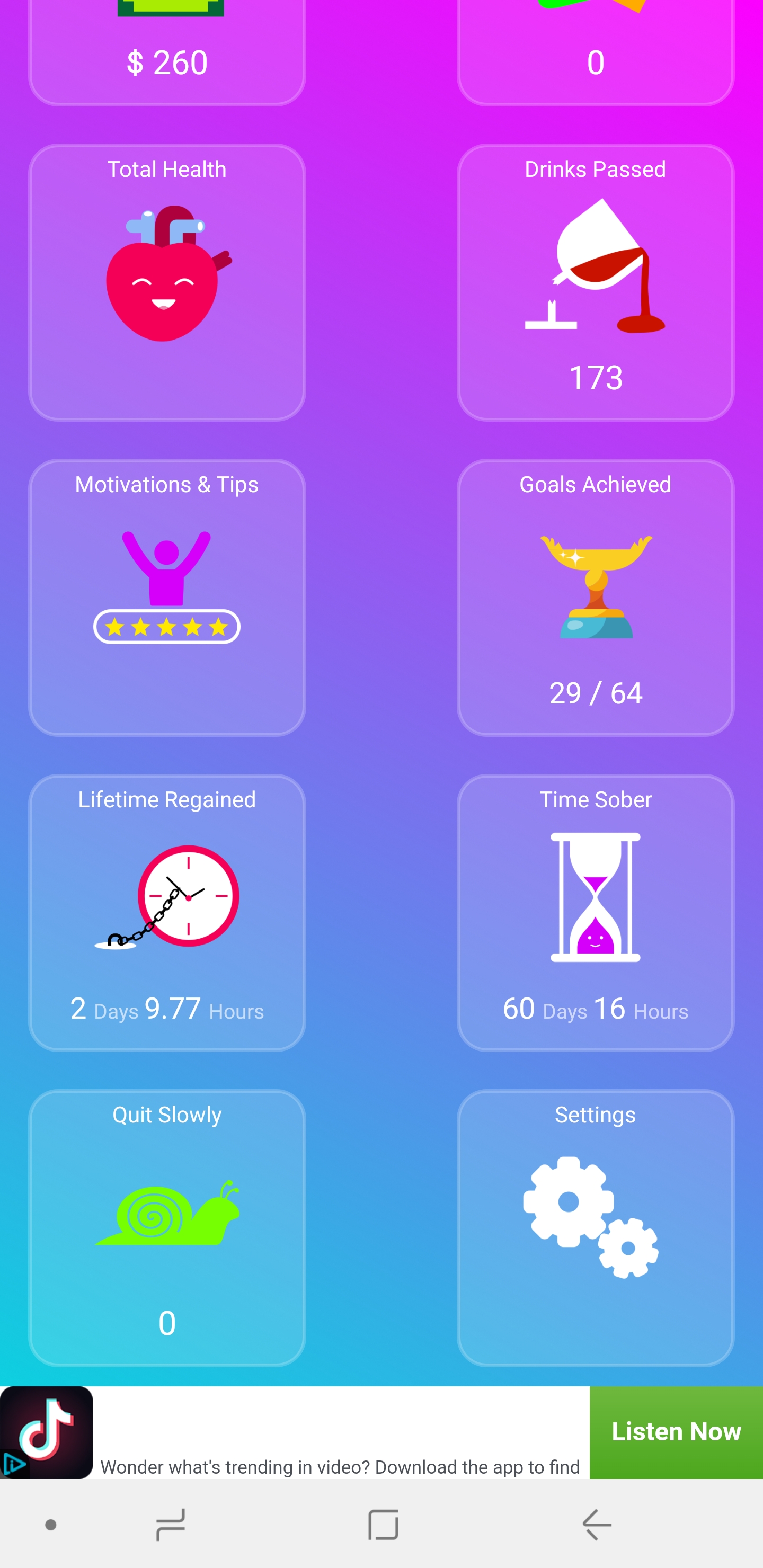Viewport: 763px width, 1568px height.
Task: Tap the Listen Now button
Action: pyautogui.click(x=676, y=1432)
